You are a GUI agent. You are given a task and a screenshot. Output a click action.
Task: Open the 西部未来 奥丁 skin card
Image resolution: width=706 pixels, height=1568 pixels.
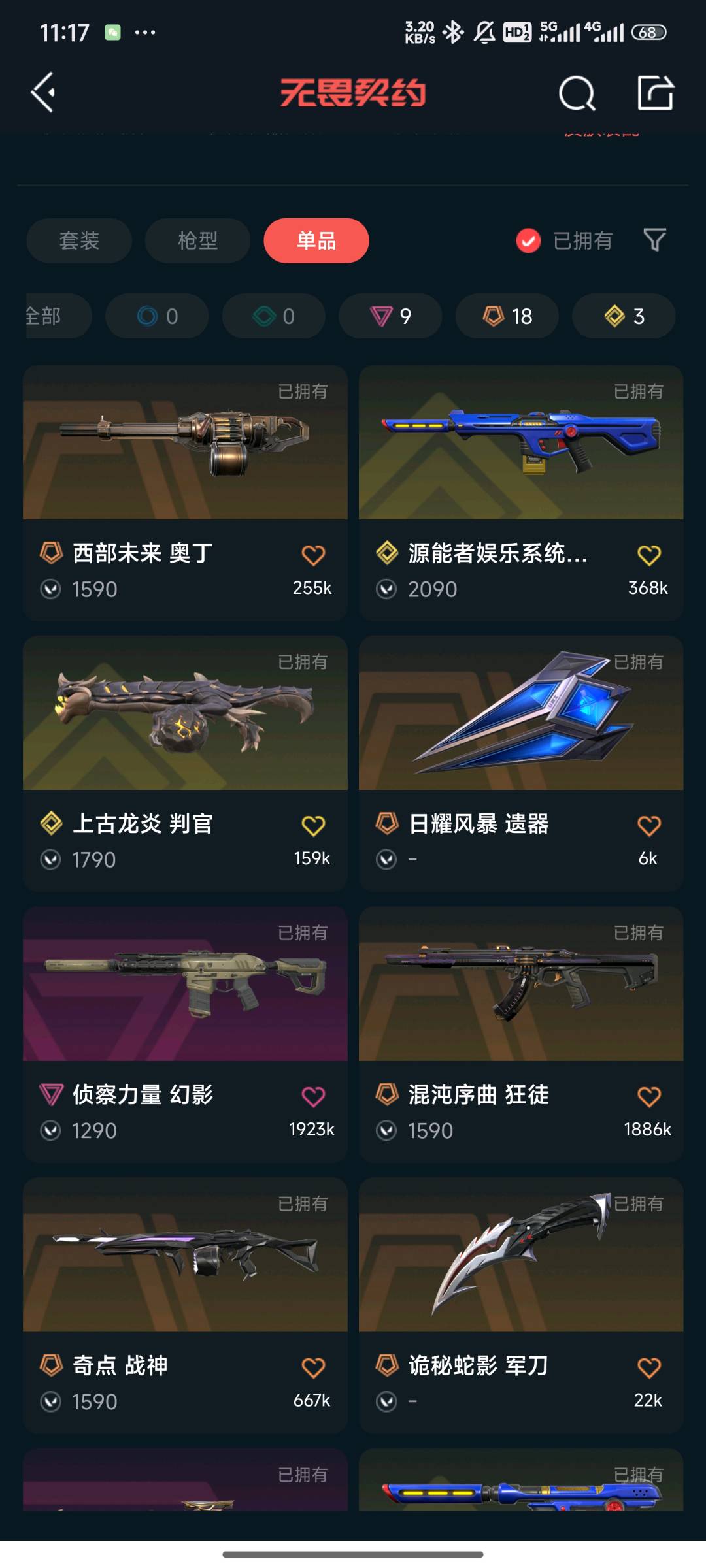(185, 493)
